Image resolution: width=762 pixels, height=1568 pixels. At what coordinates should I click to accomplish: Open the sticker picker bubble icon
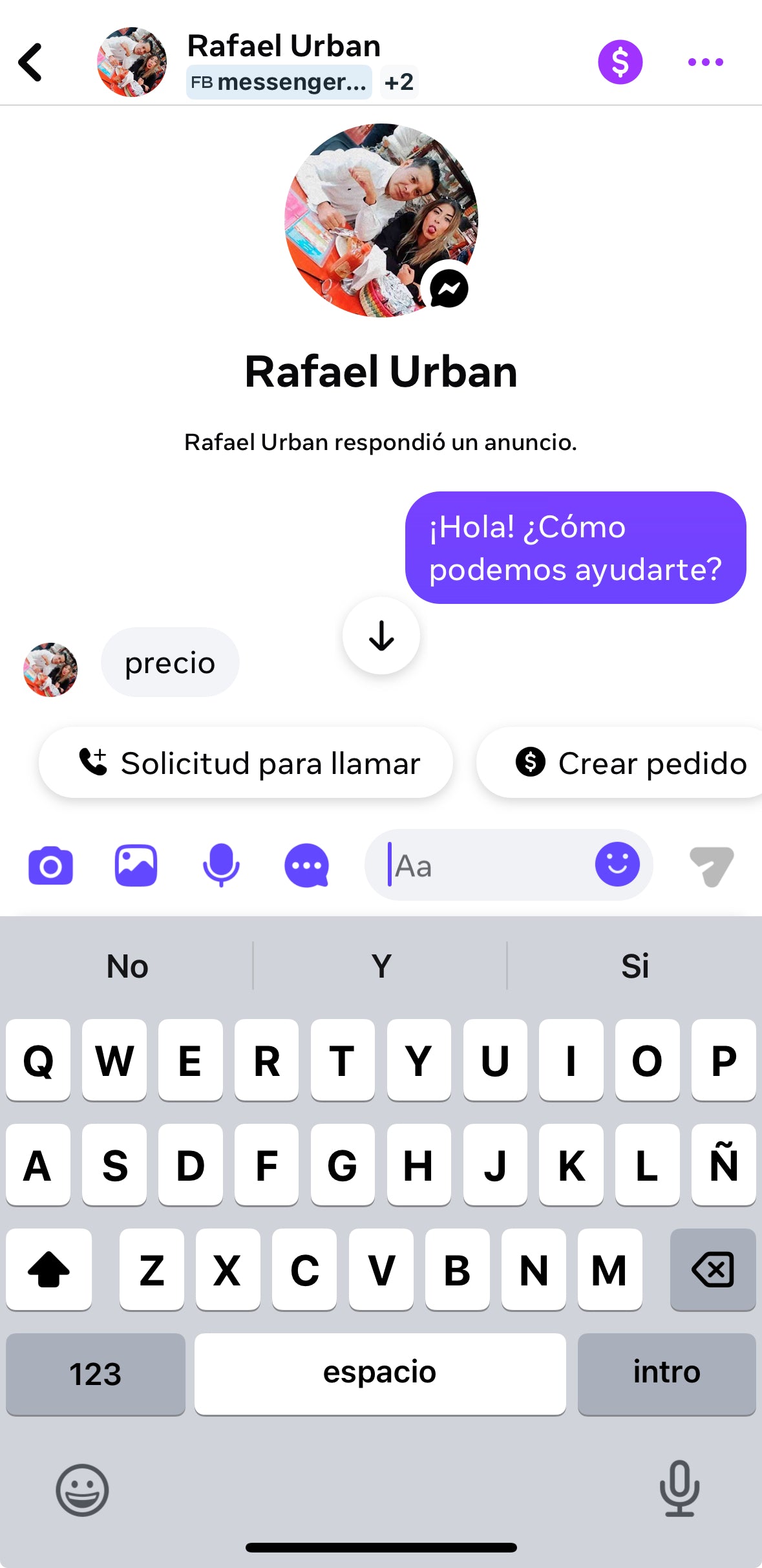(x=307, y=865)
